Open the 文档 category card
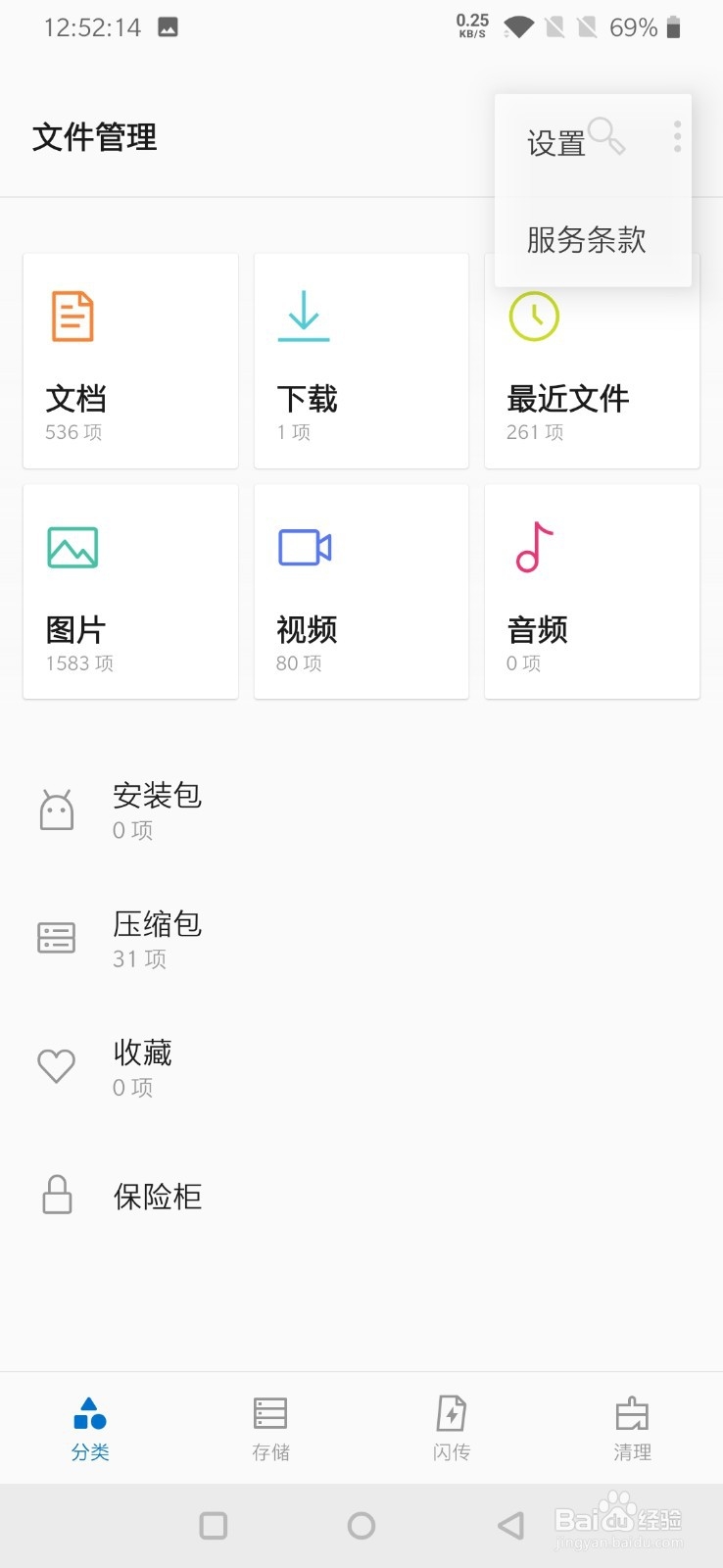Image resolution: width=723 pixels, height=1568 pixels. point(130,361)
